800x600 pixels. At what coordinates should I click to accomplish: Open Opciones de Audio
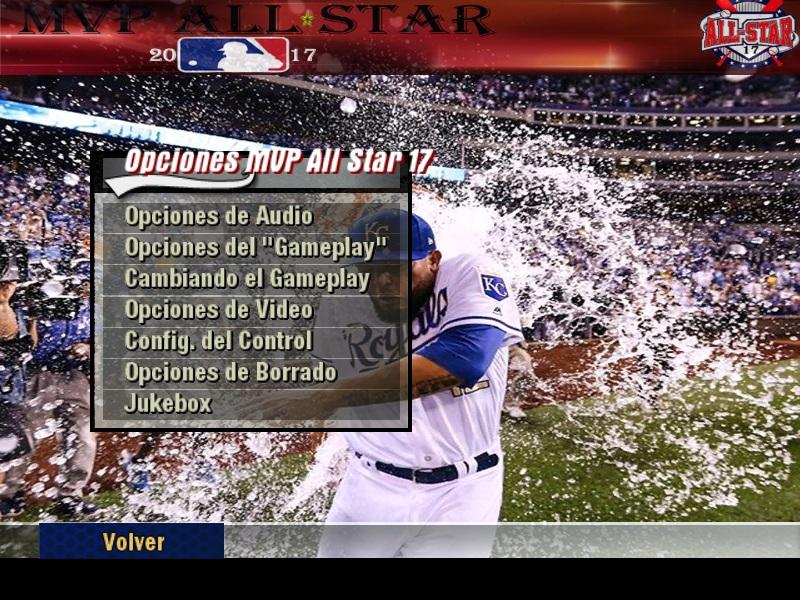[218, 216]
